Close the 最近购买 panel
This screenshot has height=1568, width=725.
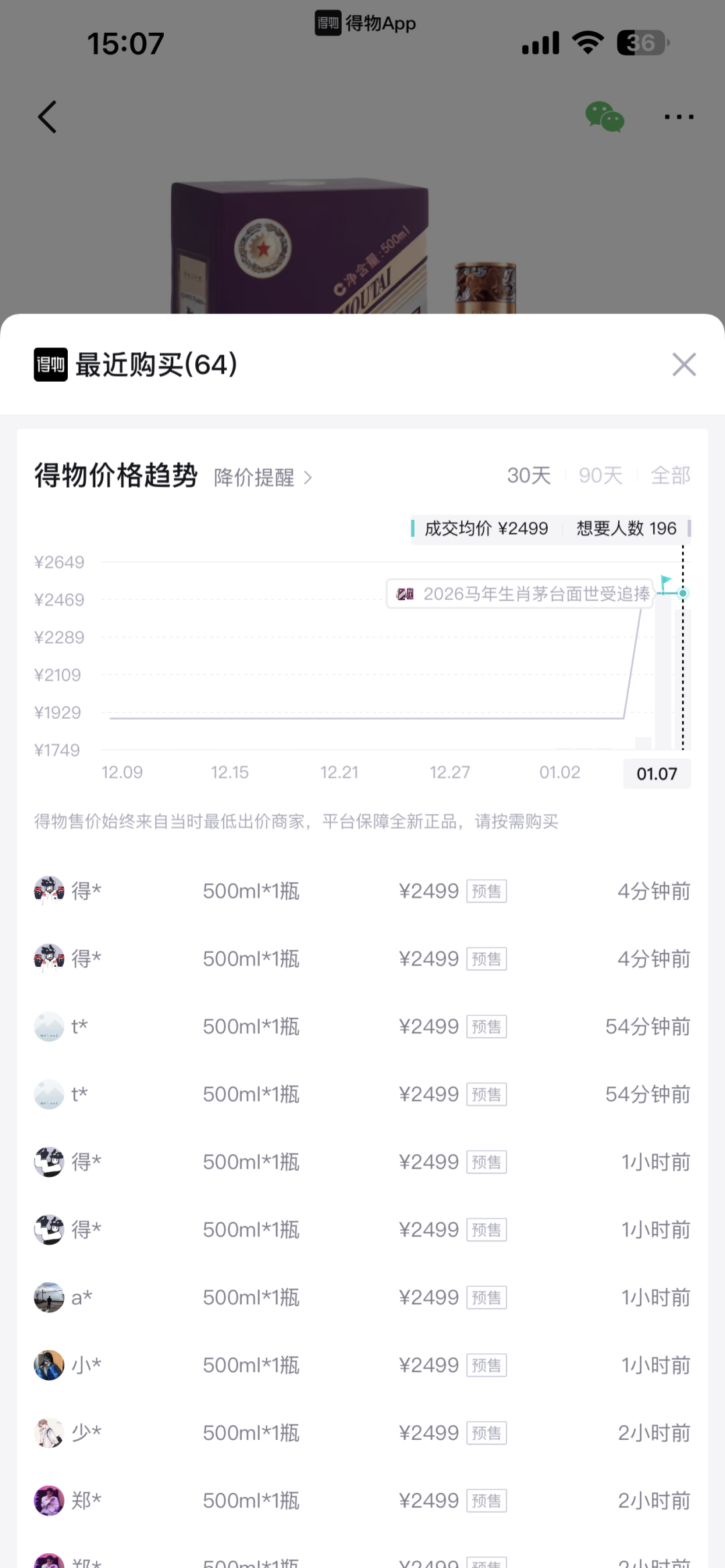(x=683, y=365)
